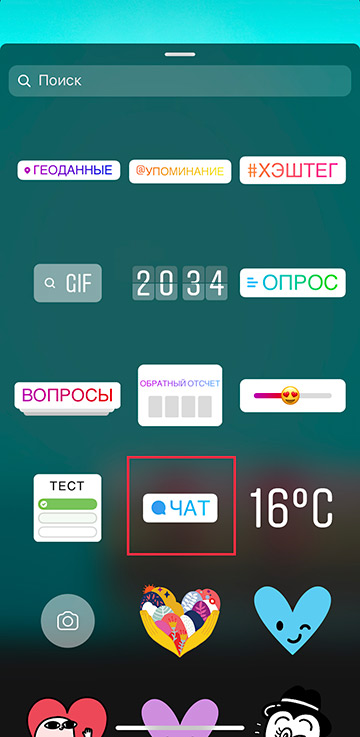Add the @УПОМИНАНИЕ mention sticker

pos(180,171)
